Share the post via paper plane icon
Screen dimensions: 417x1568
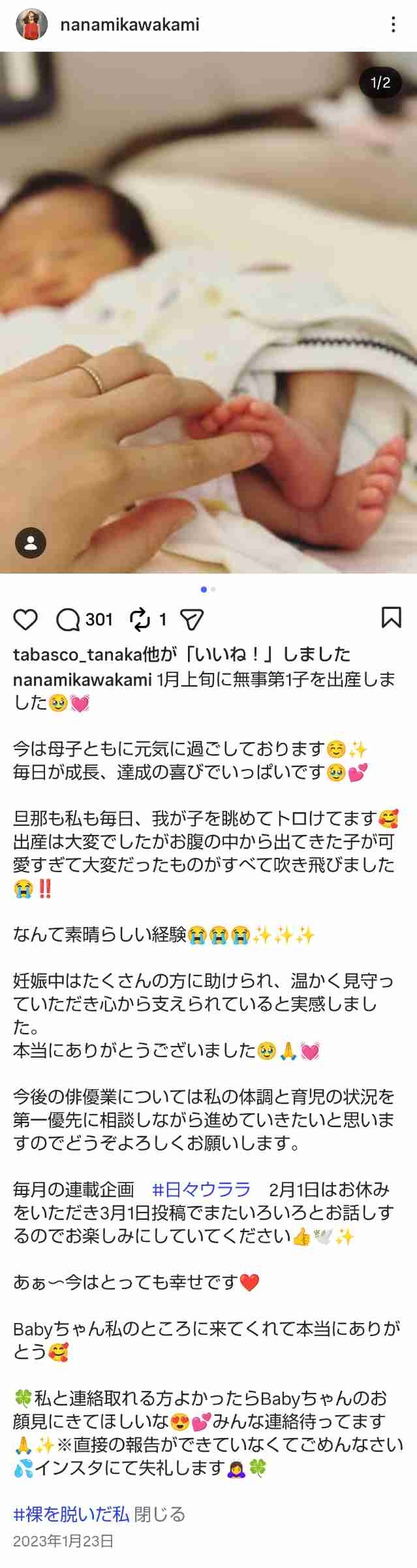[192, 619]
